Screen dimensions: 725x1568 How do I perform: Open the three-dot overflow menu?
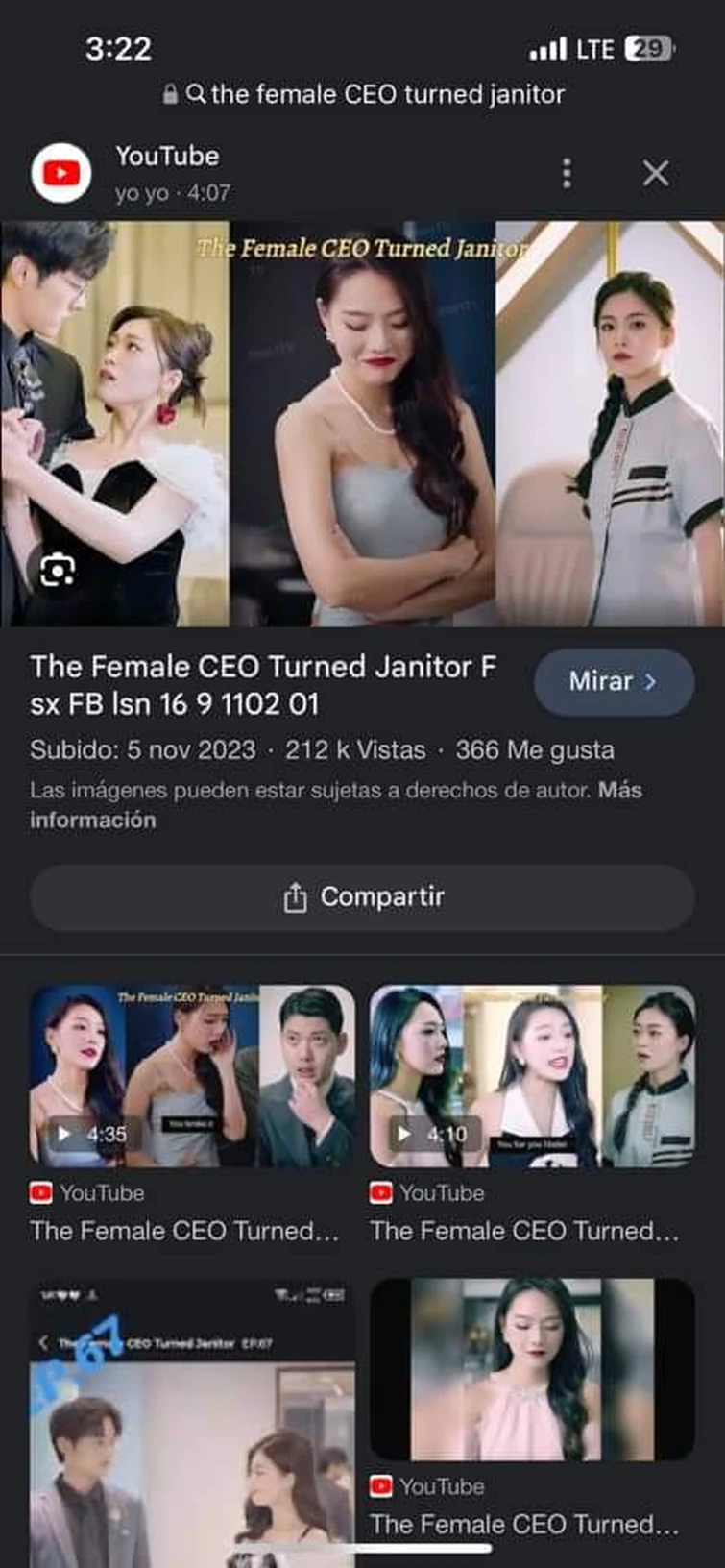(x=568, y=173)
